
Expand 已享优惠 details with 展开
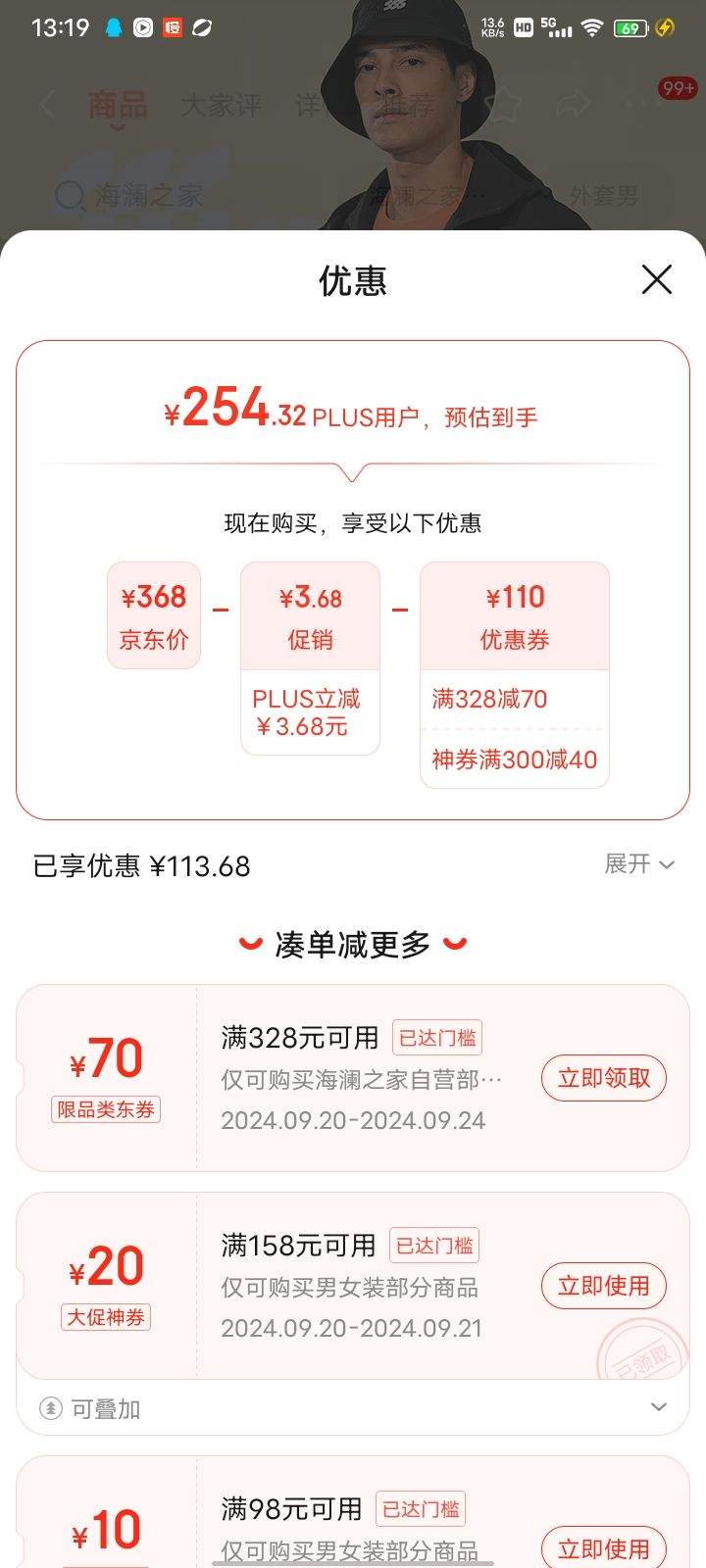click(638, 864)
